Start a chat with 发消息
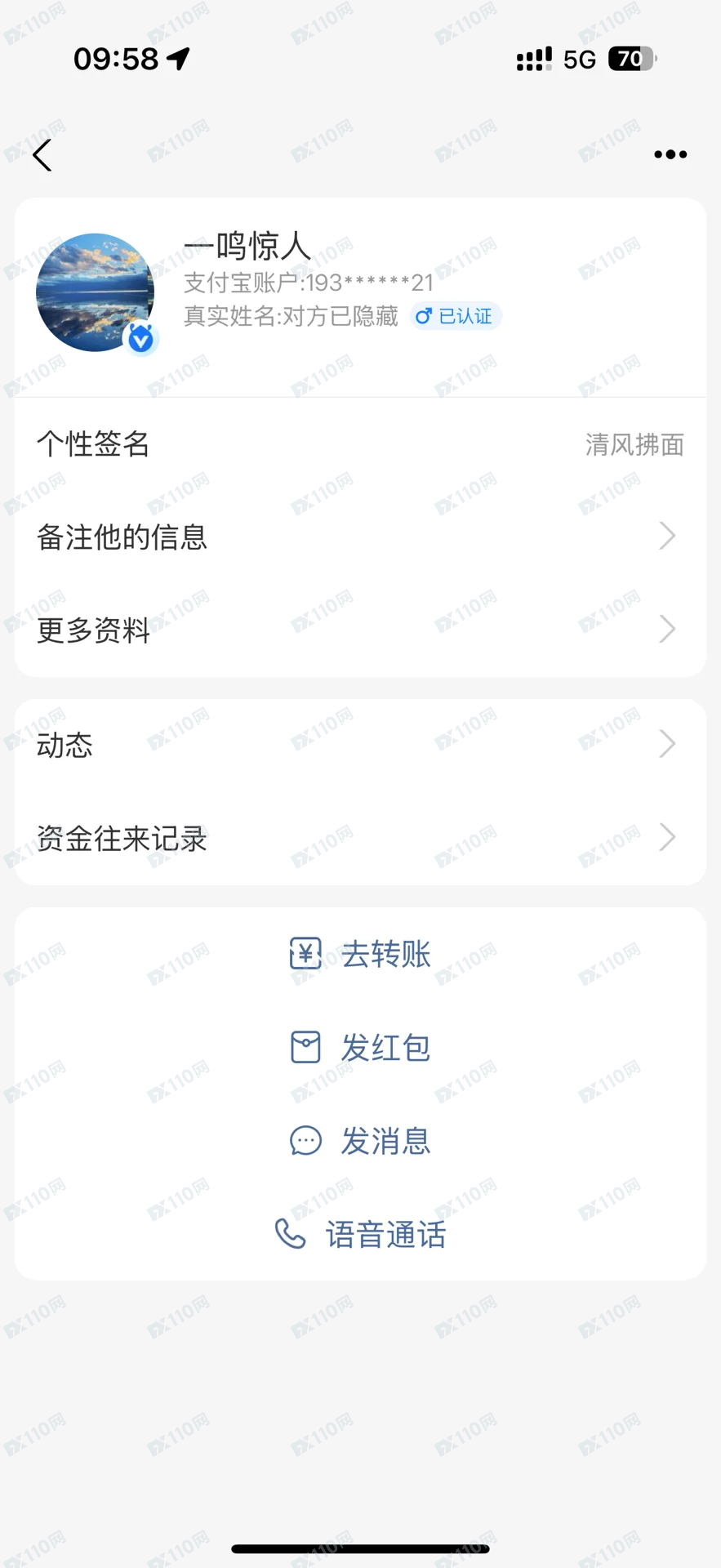The height and width of the screenshot is (1568, 721). [x=361, y=1141]
